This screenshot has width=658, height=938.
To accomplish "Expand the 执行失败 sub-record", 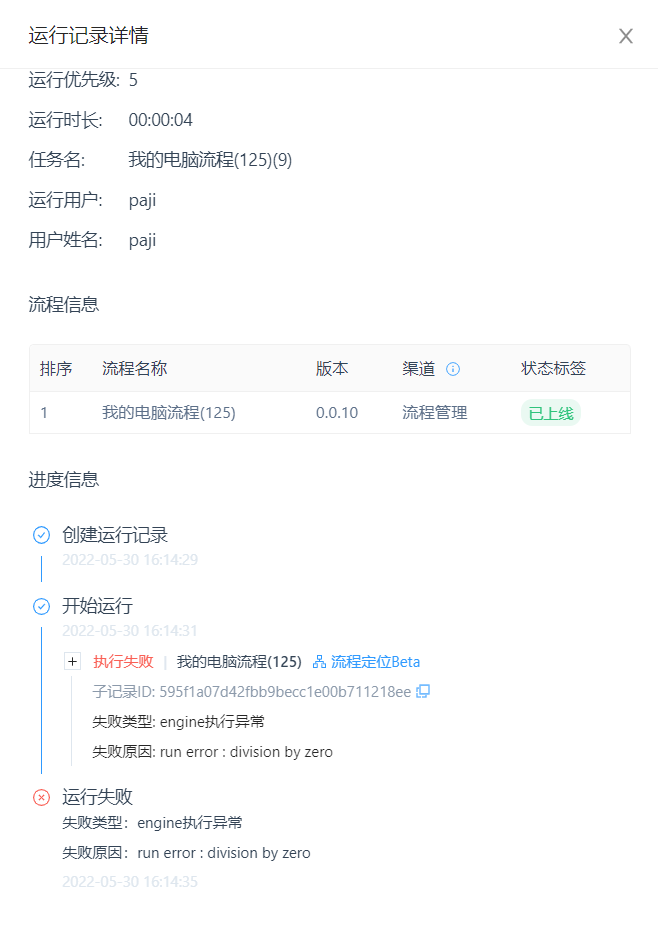I will tap(72, 661).
